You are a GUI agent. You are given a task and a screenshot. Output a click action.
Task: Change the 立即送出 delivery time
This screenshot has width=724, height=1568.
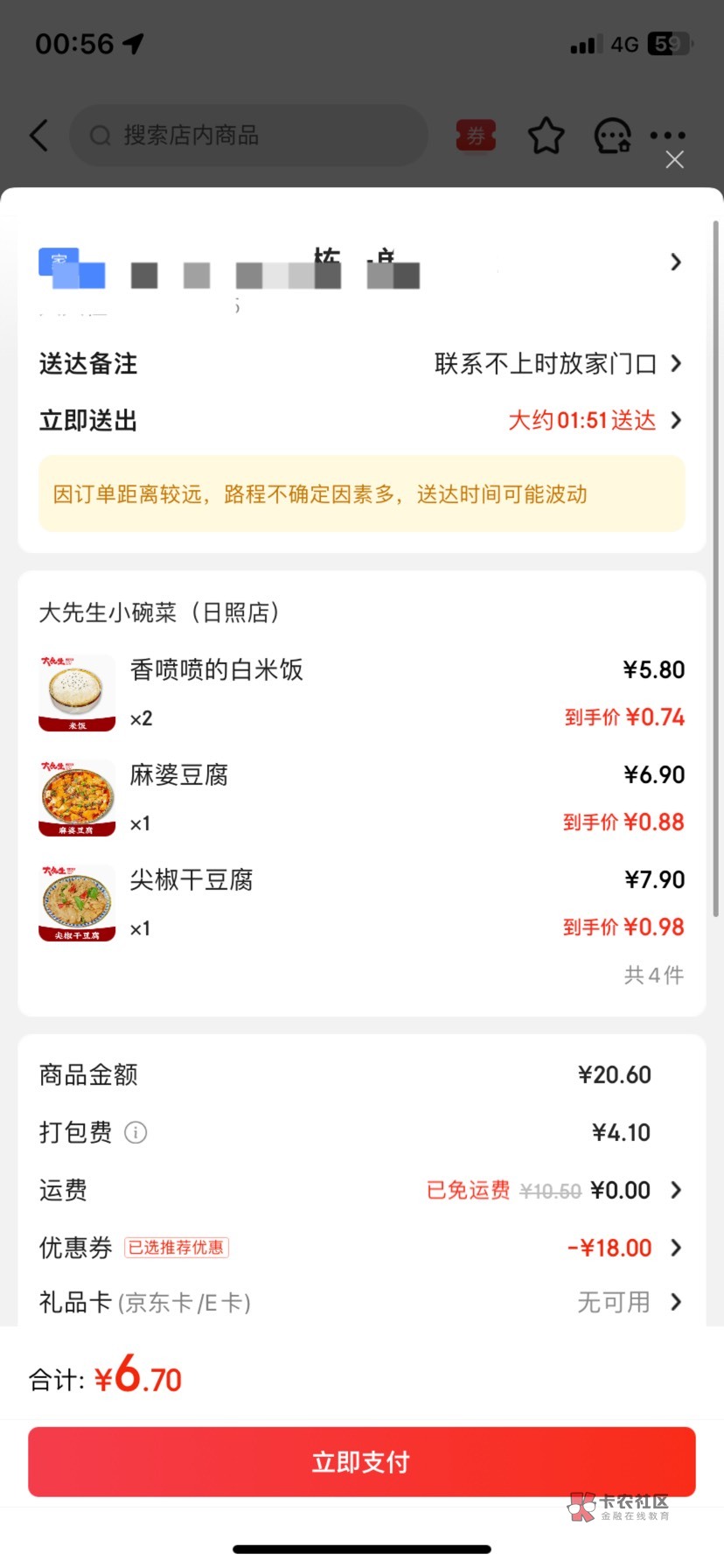coord(593,421)
